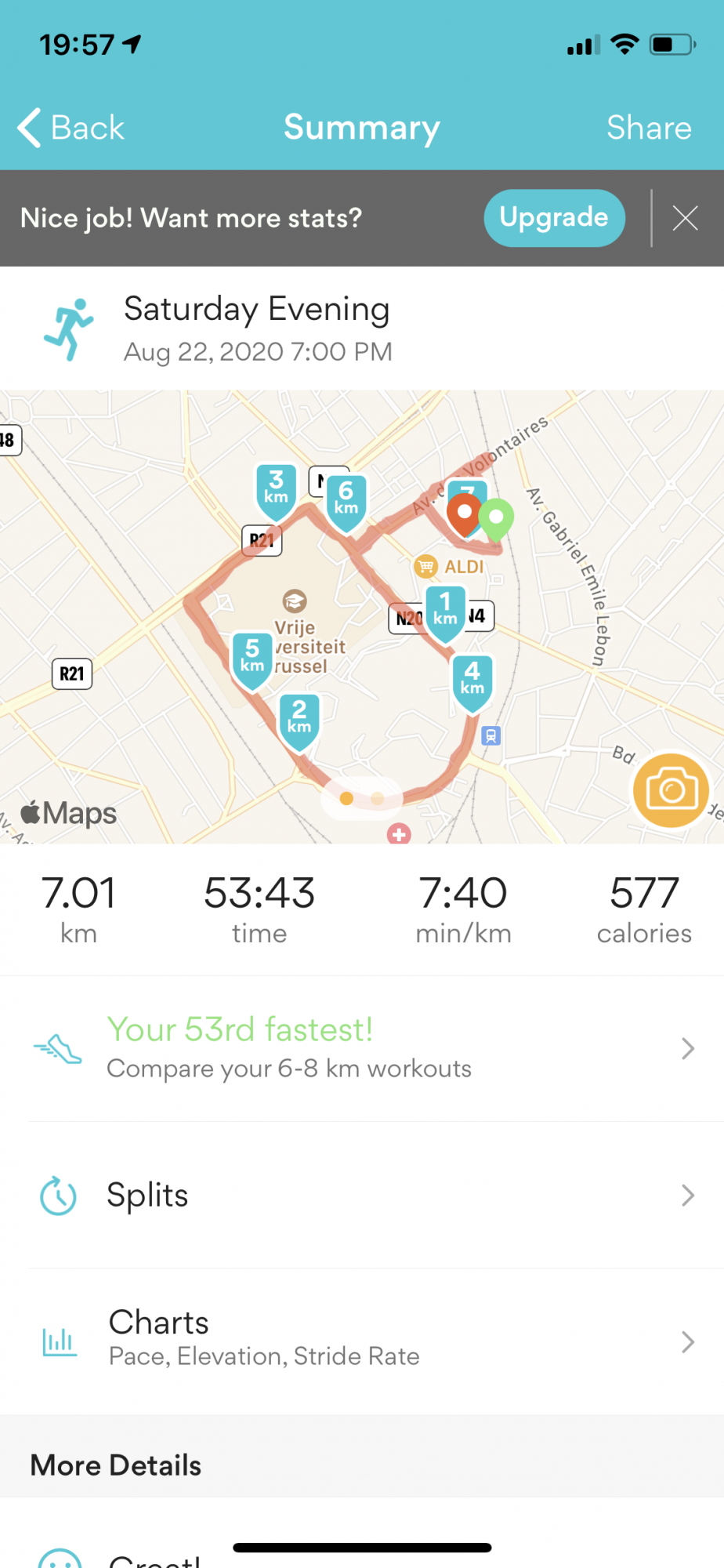Share this workout summary
This screenshot has width=724, height=1568.
coord(648,128)
